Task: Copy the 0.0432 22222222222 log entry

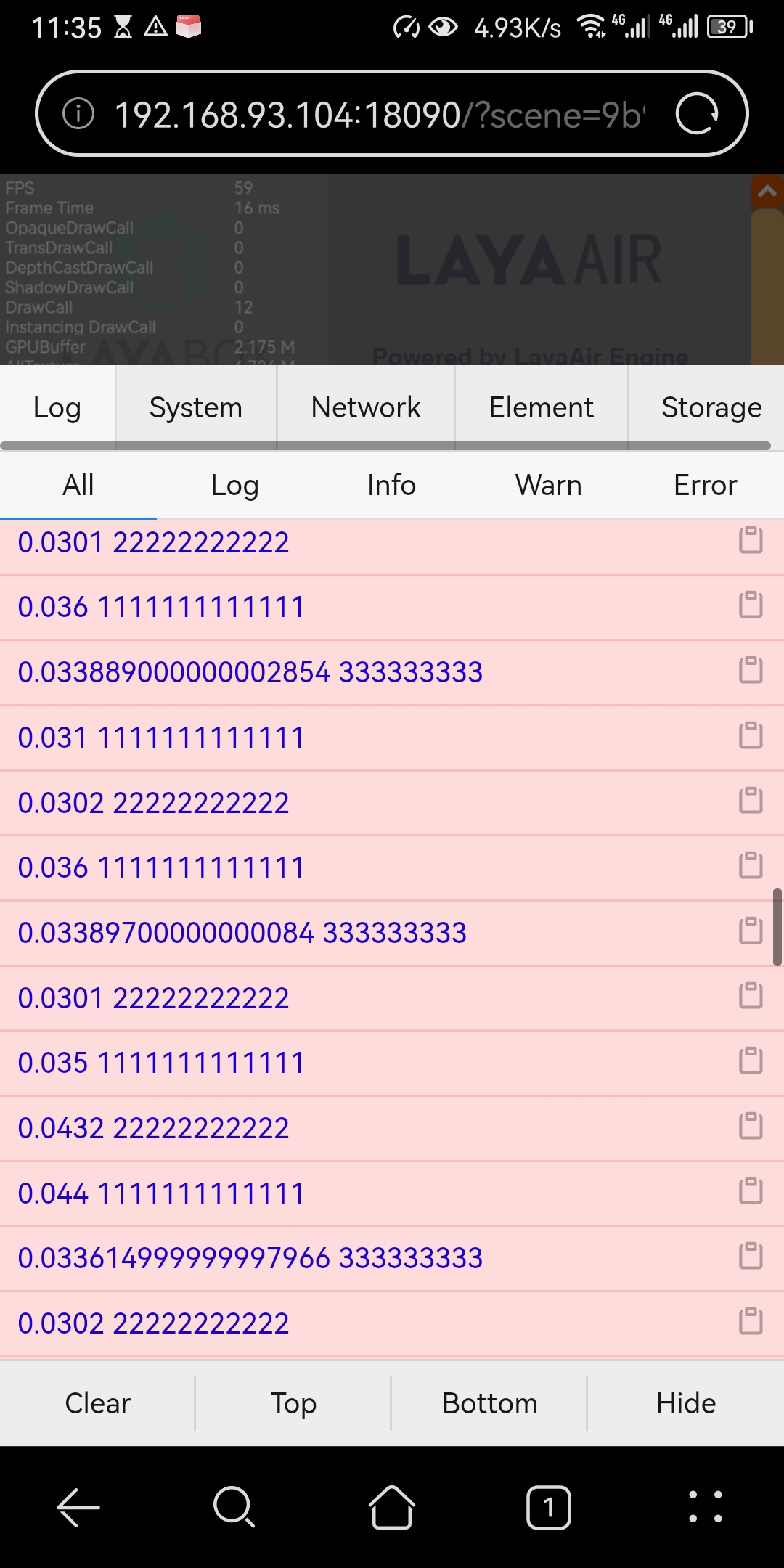Action: (751, 1126)
